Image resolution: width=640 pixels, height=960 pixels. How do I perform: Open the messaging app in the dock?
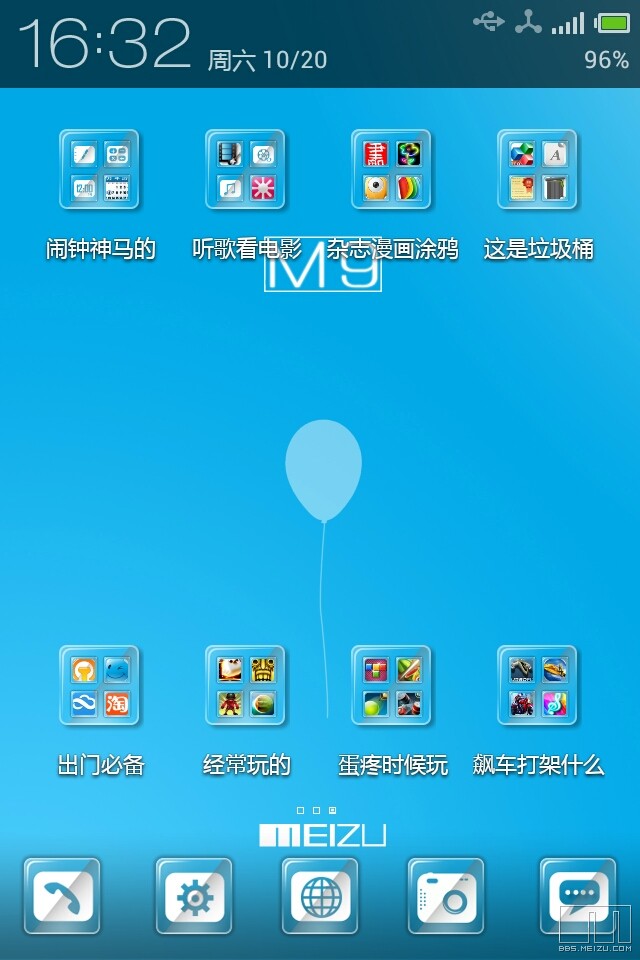pos(577,896)
